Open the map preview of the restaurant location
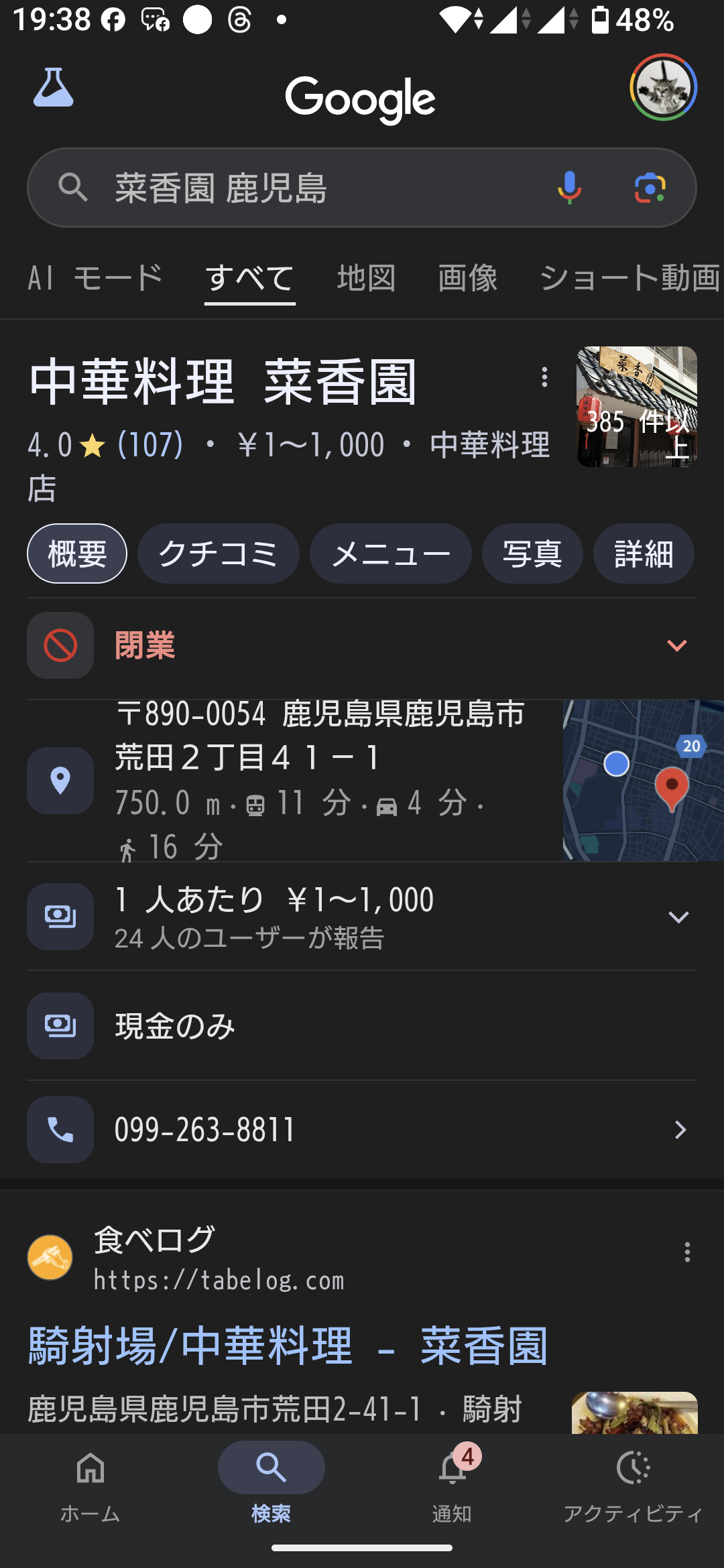Viewport: 724px width, 1568px height. (x=642, y=781)
